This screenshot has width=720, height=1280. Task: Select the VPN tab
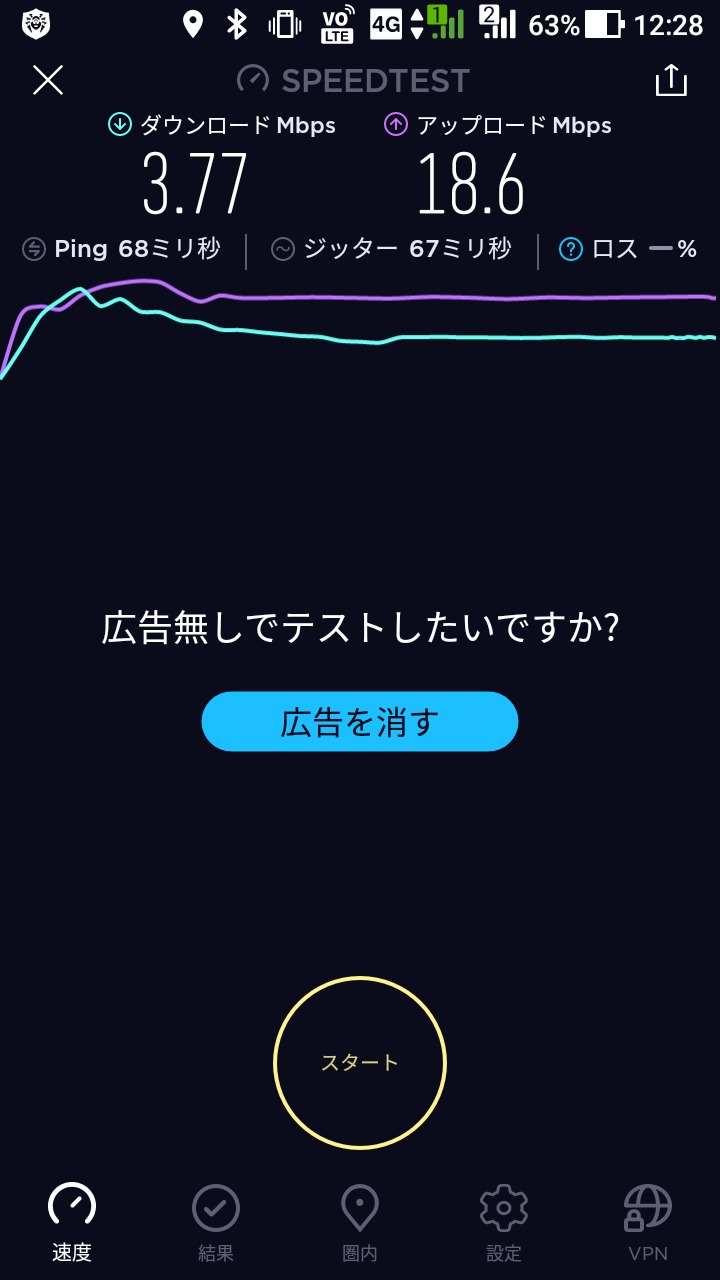coord(647,1221)
